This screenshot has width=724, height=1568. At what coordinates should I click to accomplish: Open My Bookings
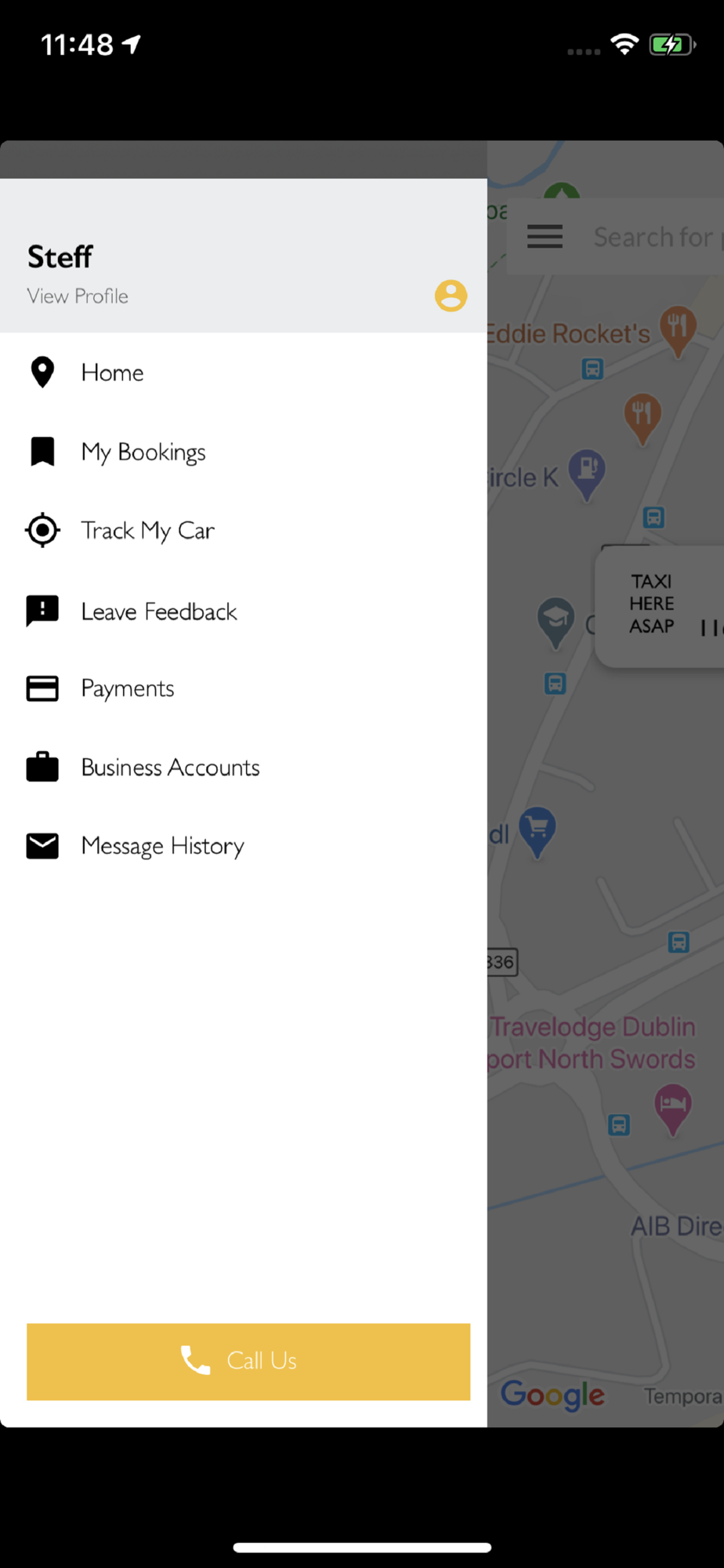(x=143, y=452)
